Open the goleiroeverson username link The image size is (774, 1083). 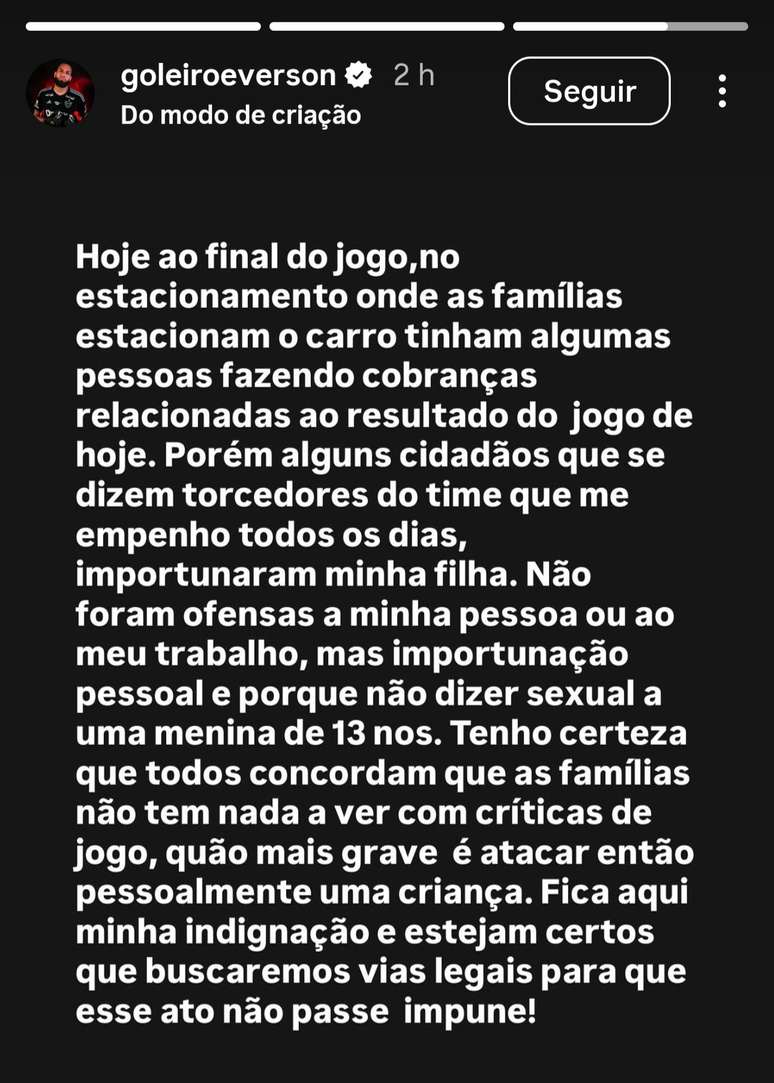point(228,75)
